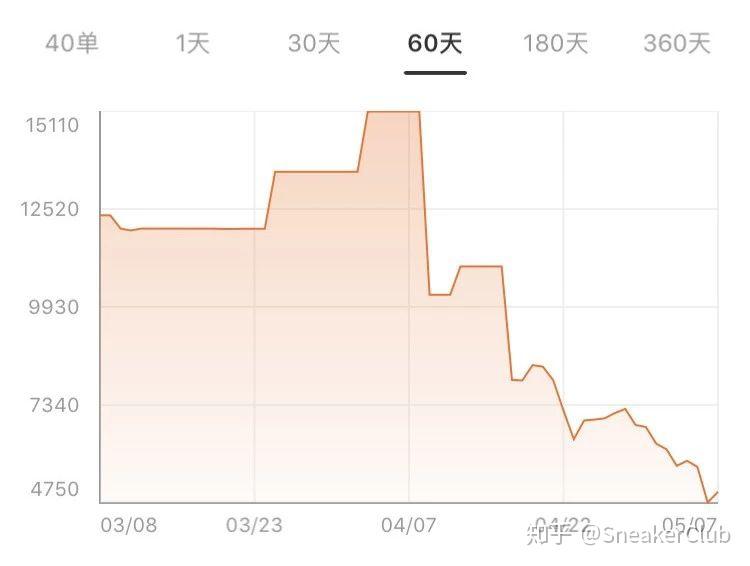Open the 360天 price history

[x=677, y=44]
